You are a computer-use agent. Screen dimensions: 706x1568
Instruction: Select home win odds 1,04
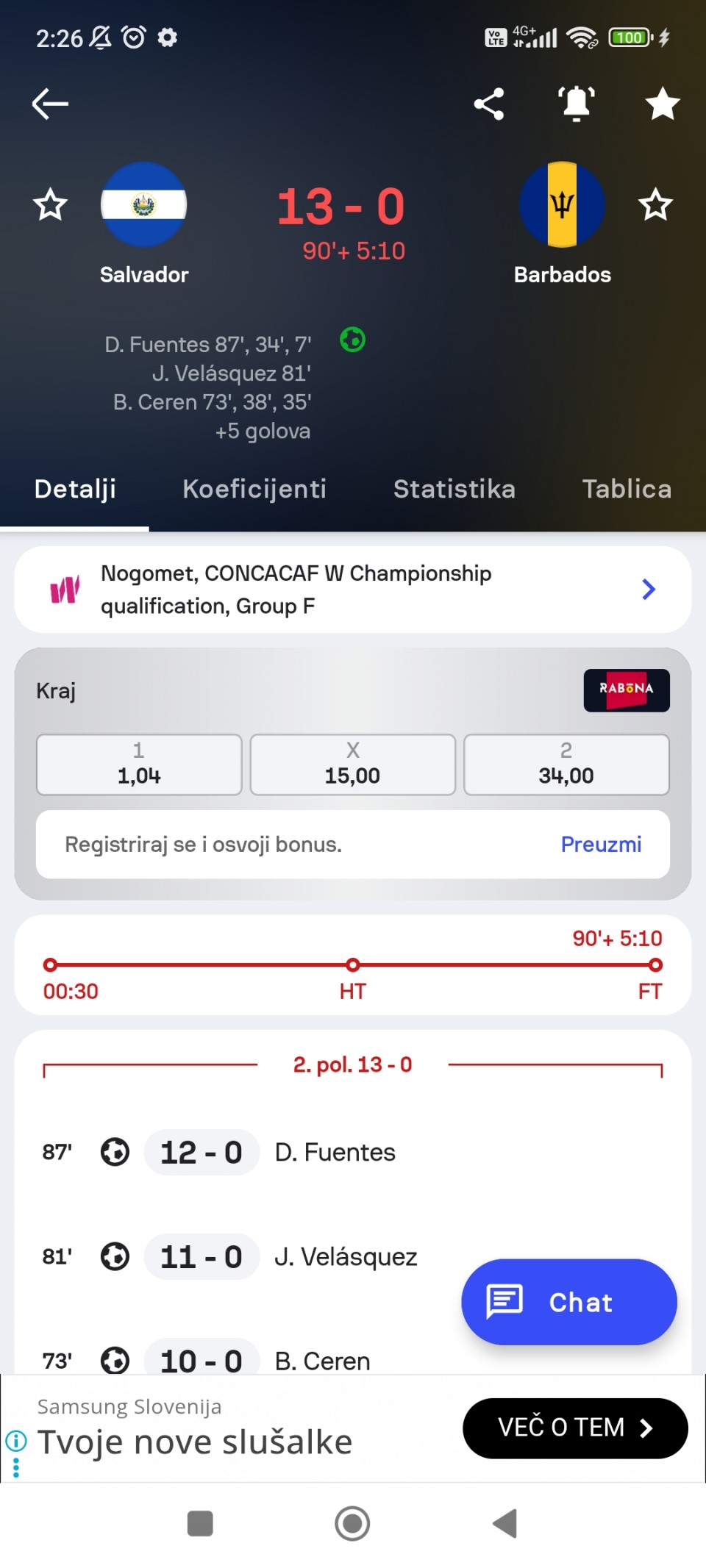point(139,765)
